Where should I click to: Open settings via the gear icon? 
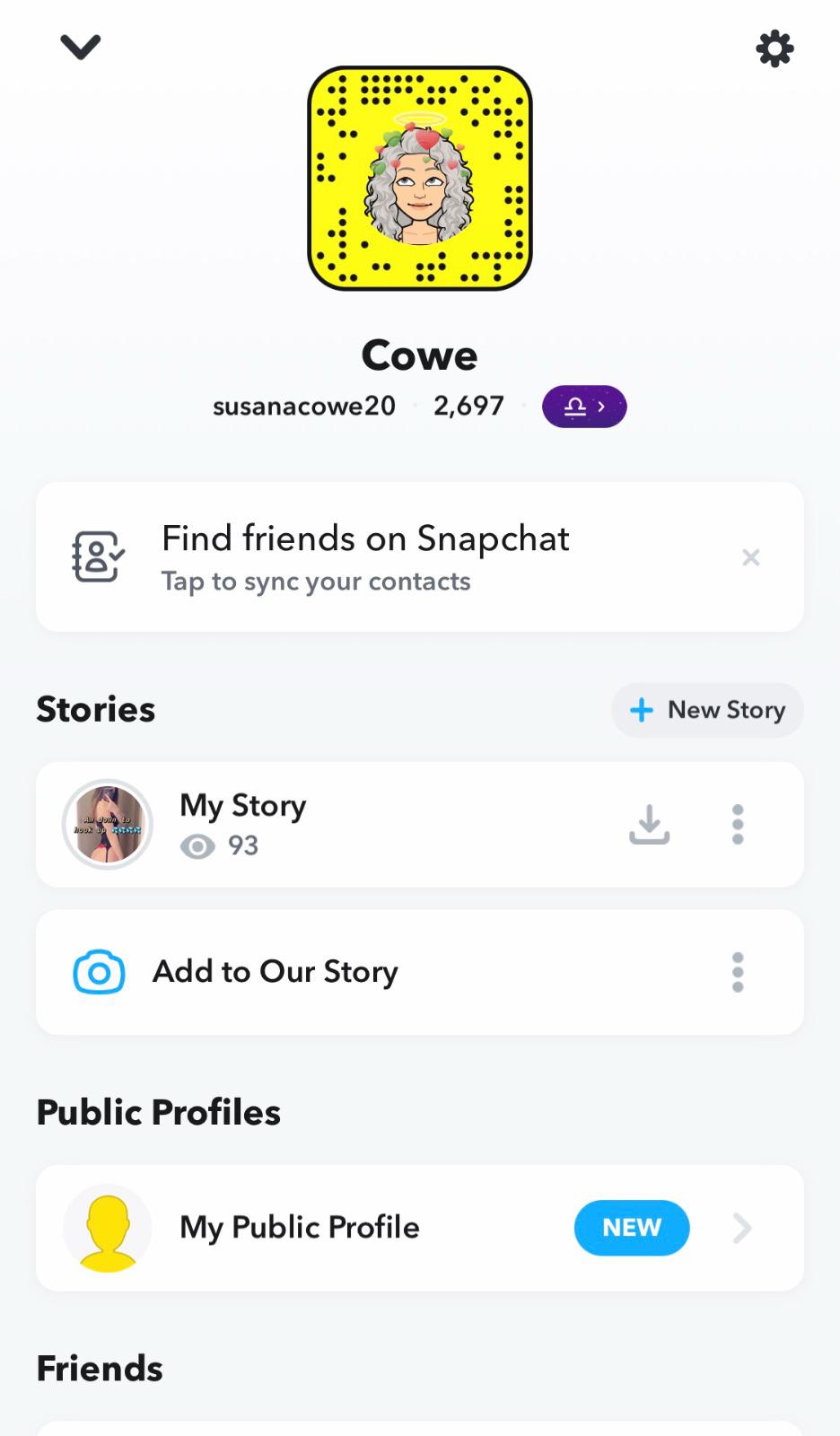coord(774,48)
